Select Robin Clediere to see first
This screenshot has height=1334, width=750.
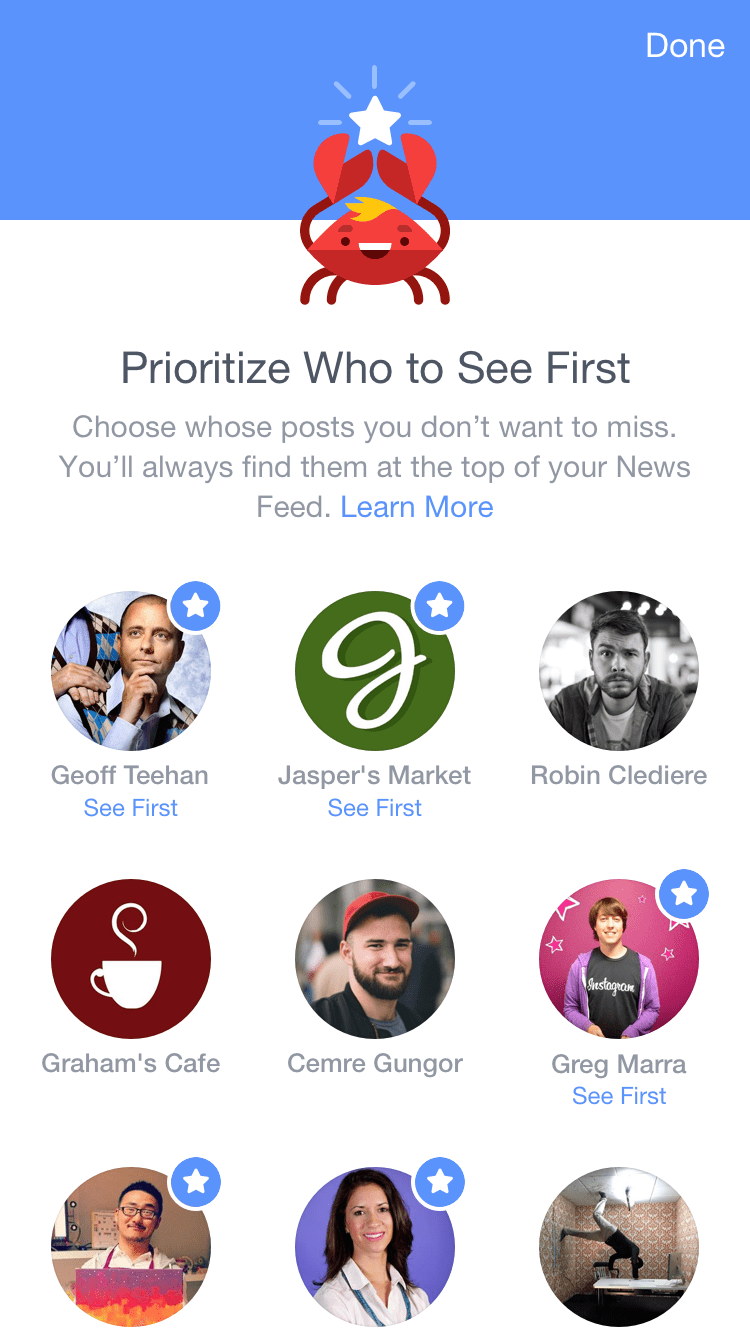click(619, 671)
